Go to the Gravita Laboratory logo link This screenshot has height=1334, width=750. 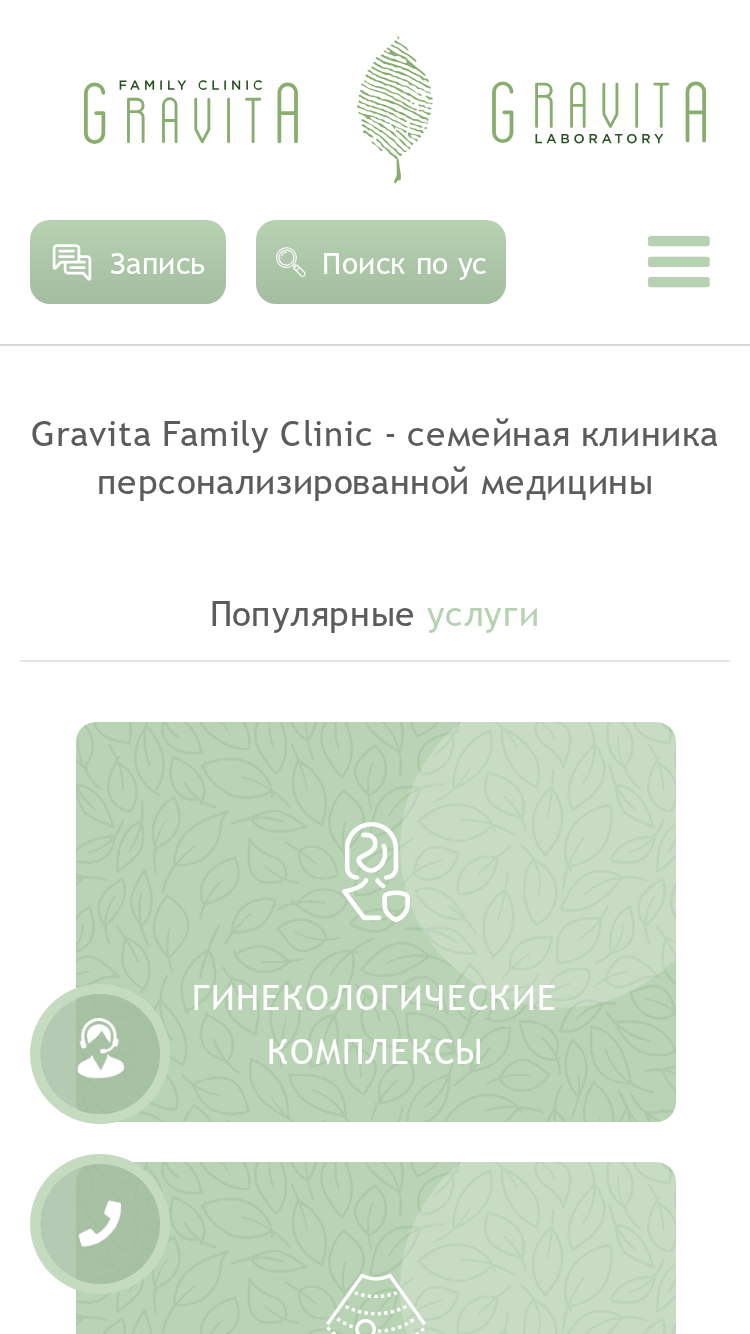599,112
